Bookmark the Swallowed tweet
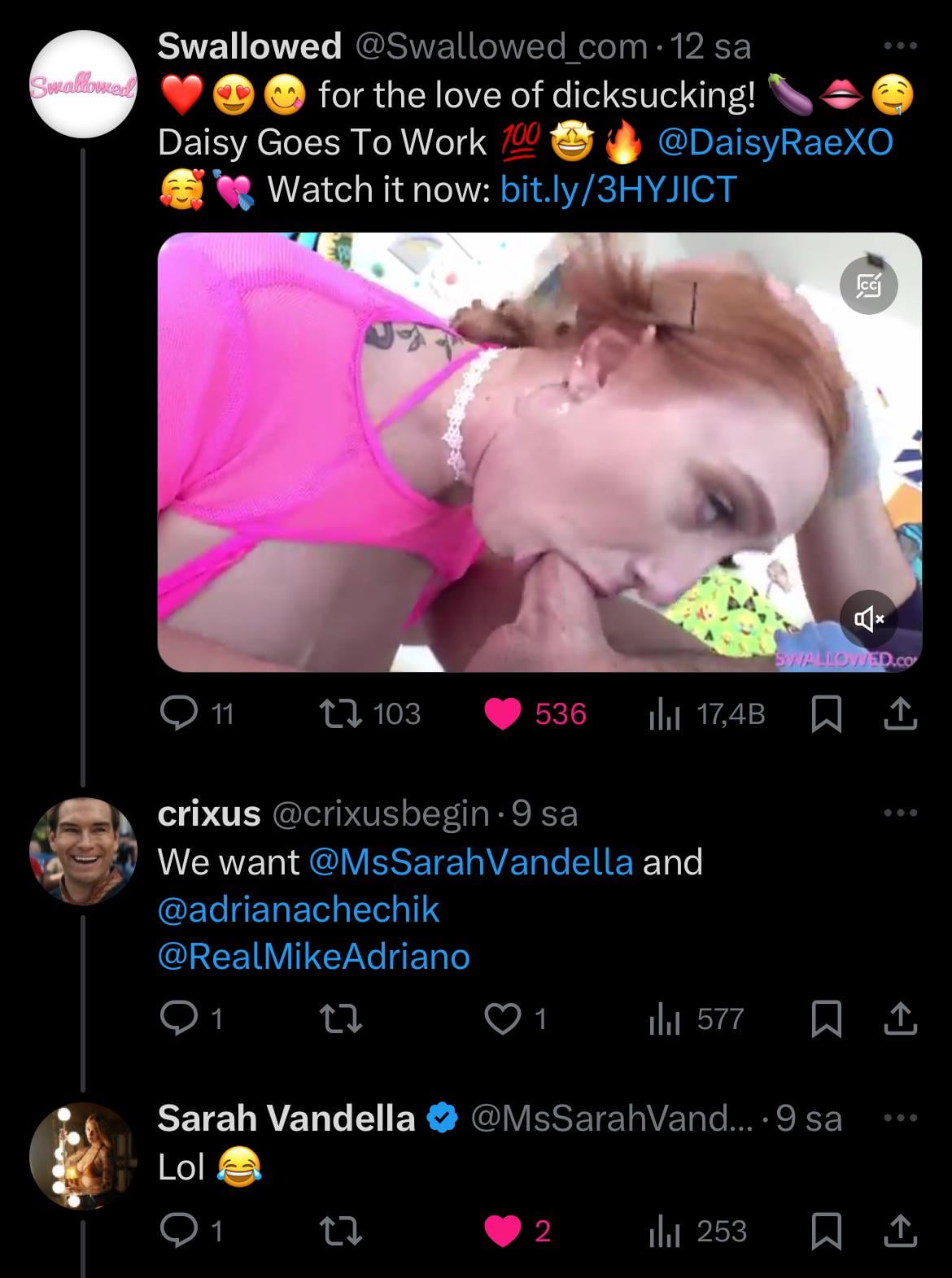Image resolution: width=952 pixels, height=1278 pixels. tap(828, 713)
